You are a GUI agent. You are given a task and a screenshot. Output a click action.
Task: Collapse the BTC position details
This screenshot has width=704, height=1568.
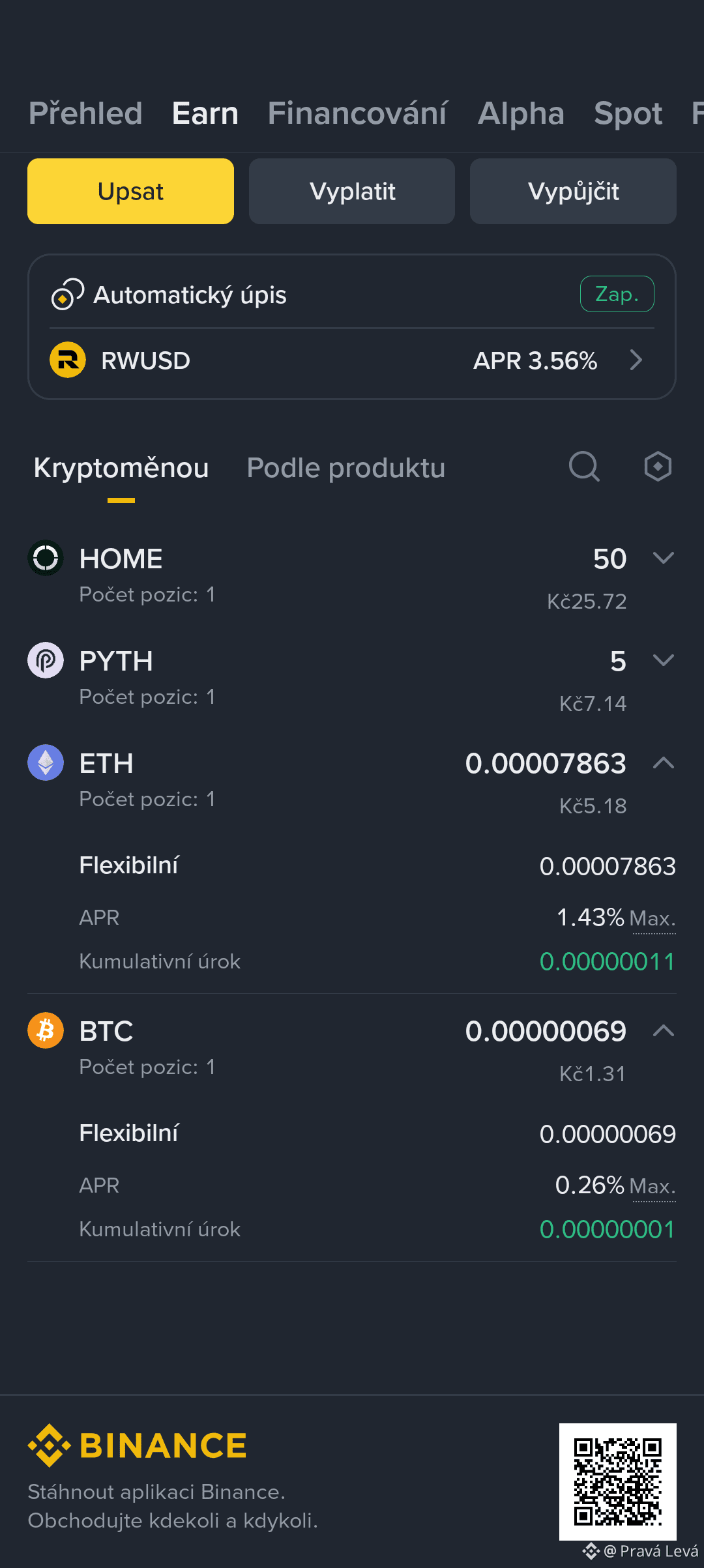click(x=663, y=1031)
